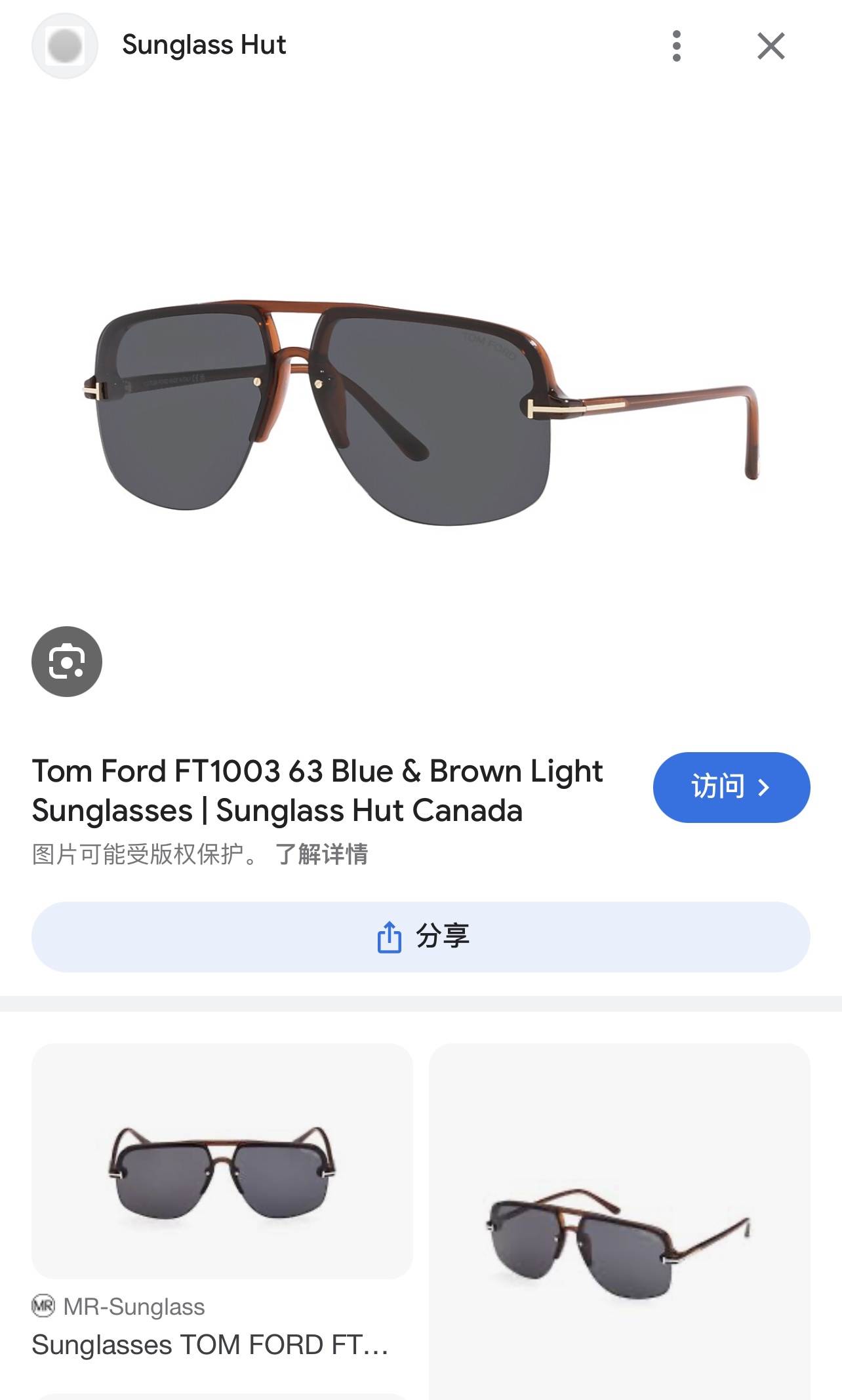
Task: Close the image viewer
Action: click(771, 46)
